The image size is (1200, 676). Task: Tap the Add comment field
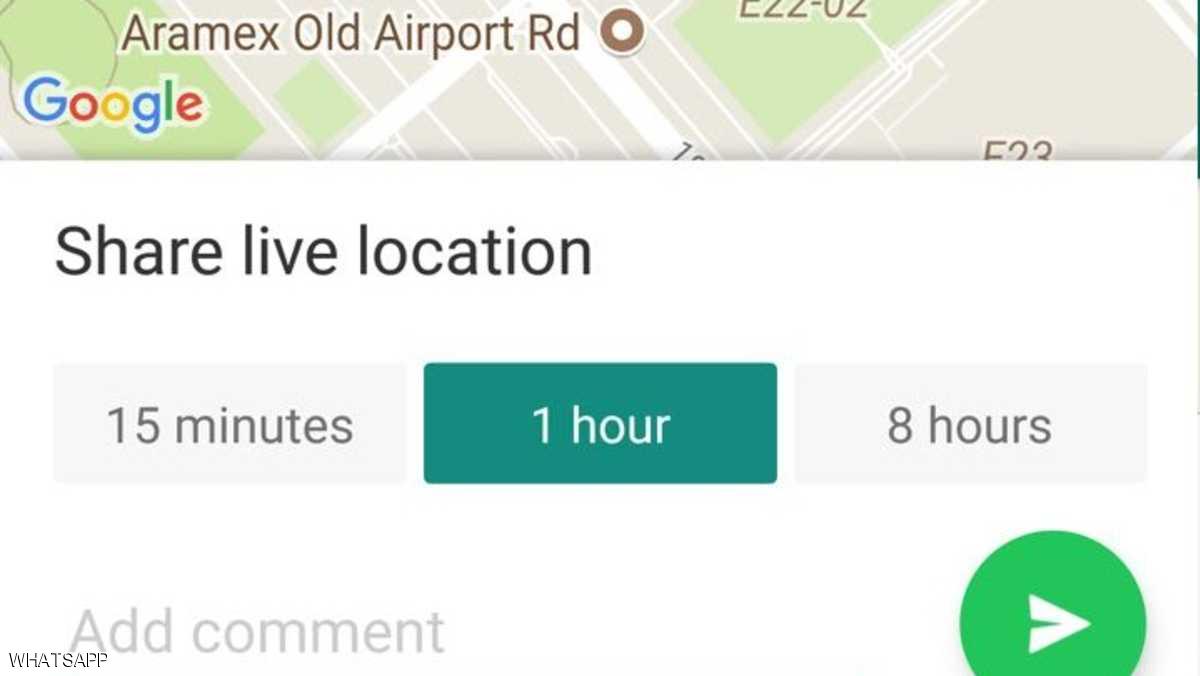(x=400, y=630)
